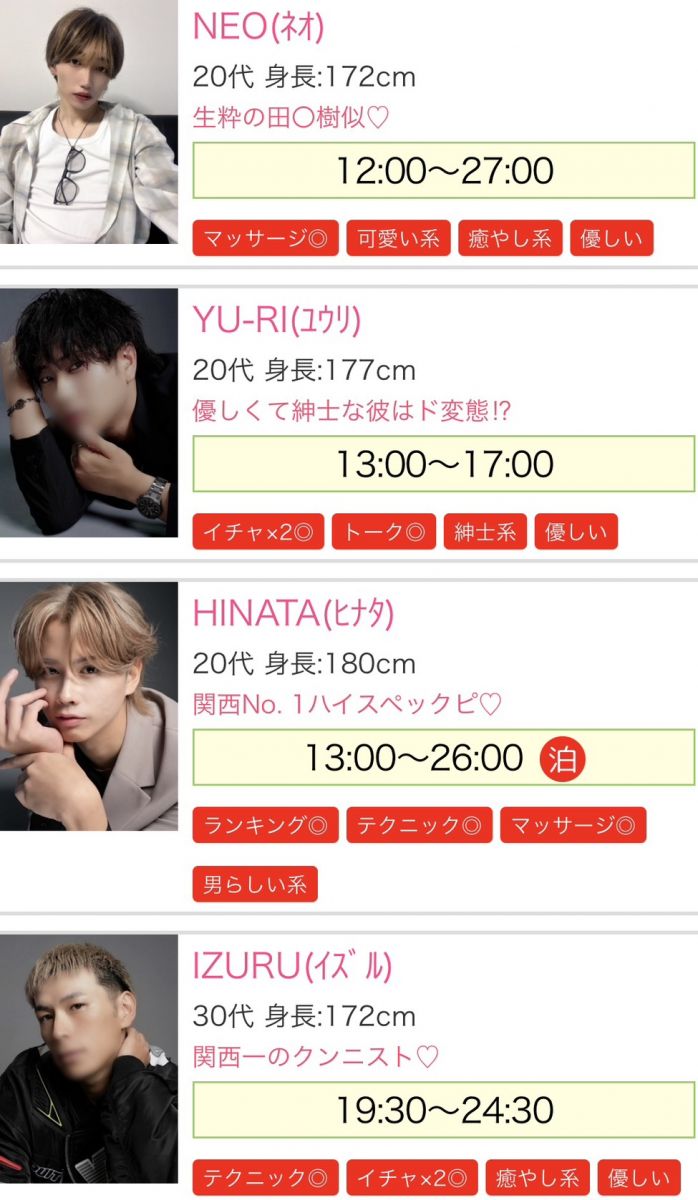Screen dimensions: 698x1200
Task: Open YU-RI's profile photo
Action: pyautogui.click(x=88, y=412)
